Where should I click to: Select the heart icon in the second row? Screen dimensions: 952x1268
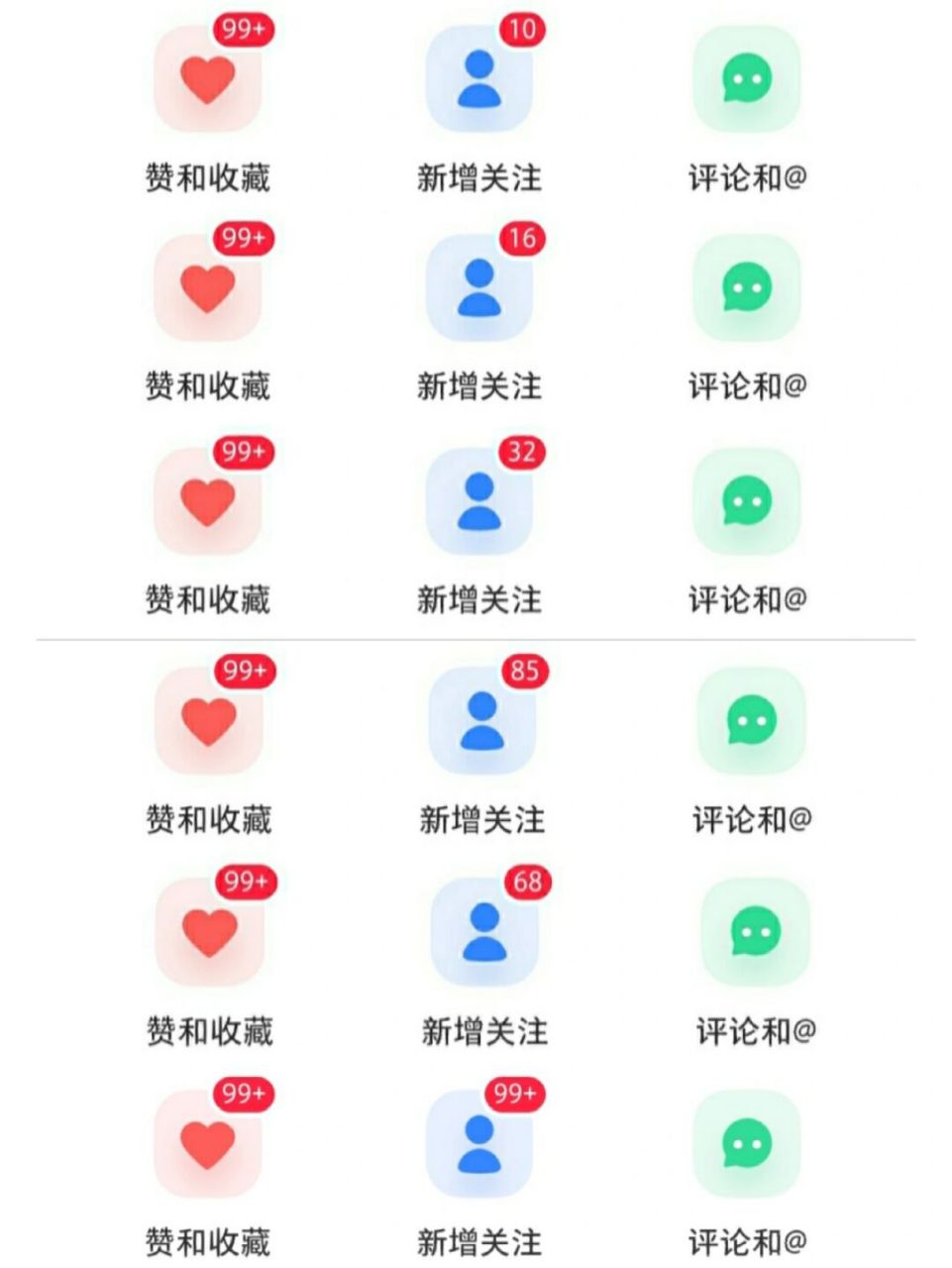pos(208,287)
